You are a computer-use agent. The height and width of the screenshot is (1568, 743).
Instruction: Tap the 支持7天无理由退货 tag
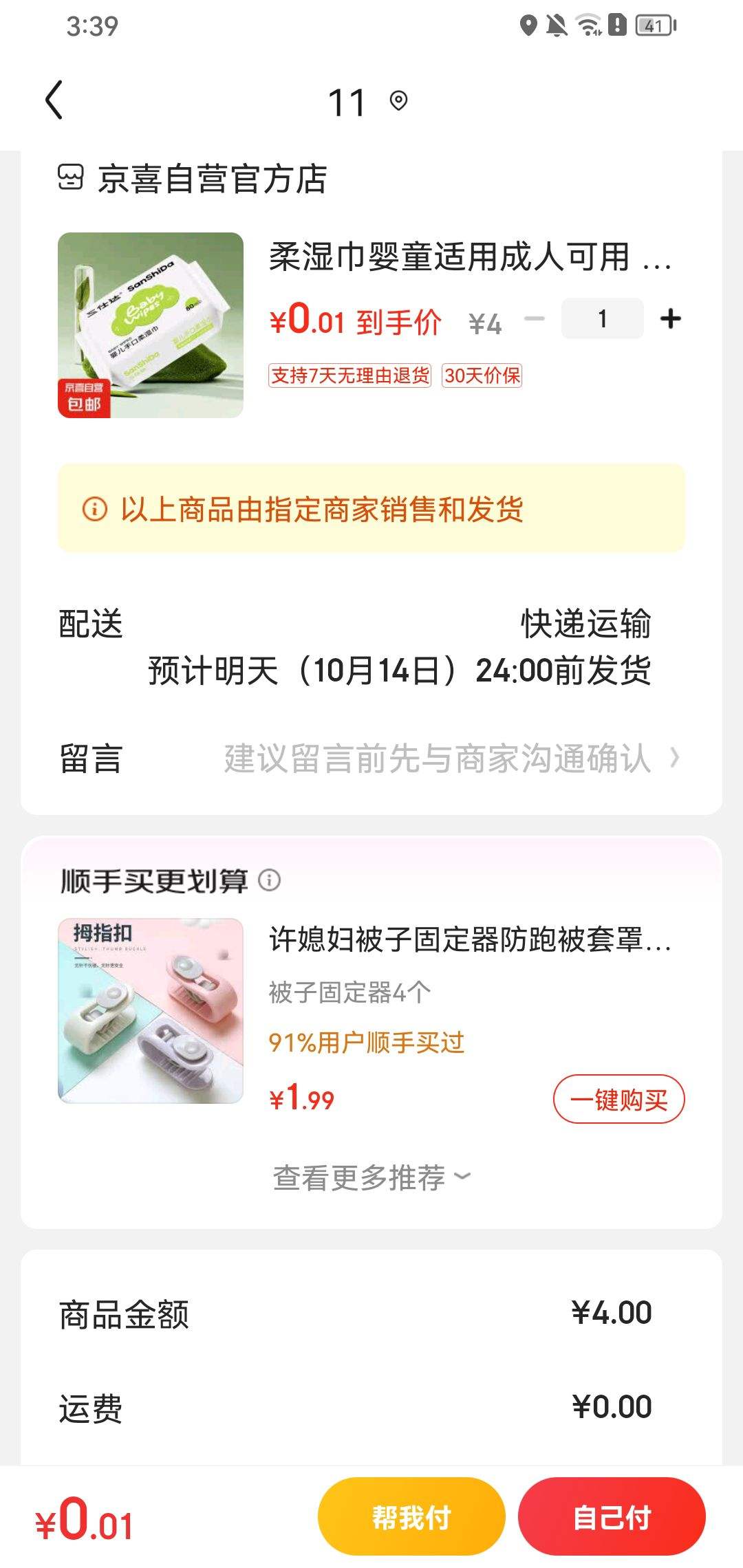[x=352, y=377]
